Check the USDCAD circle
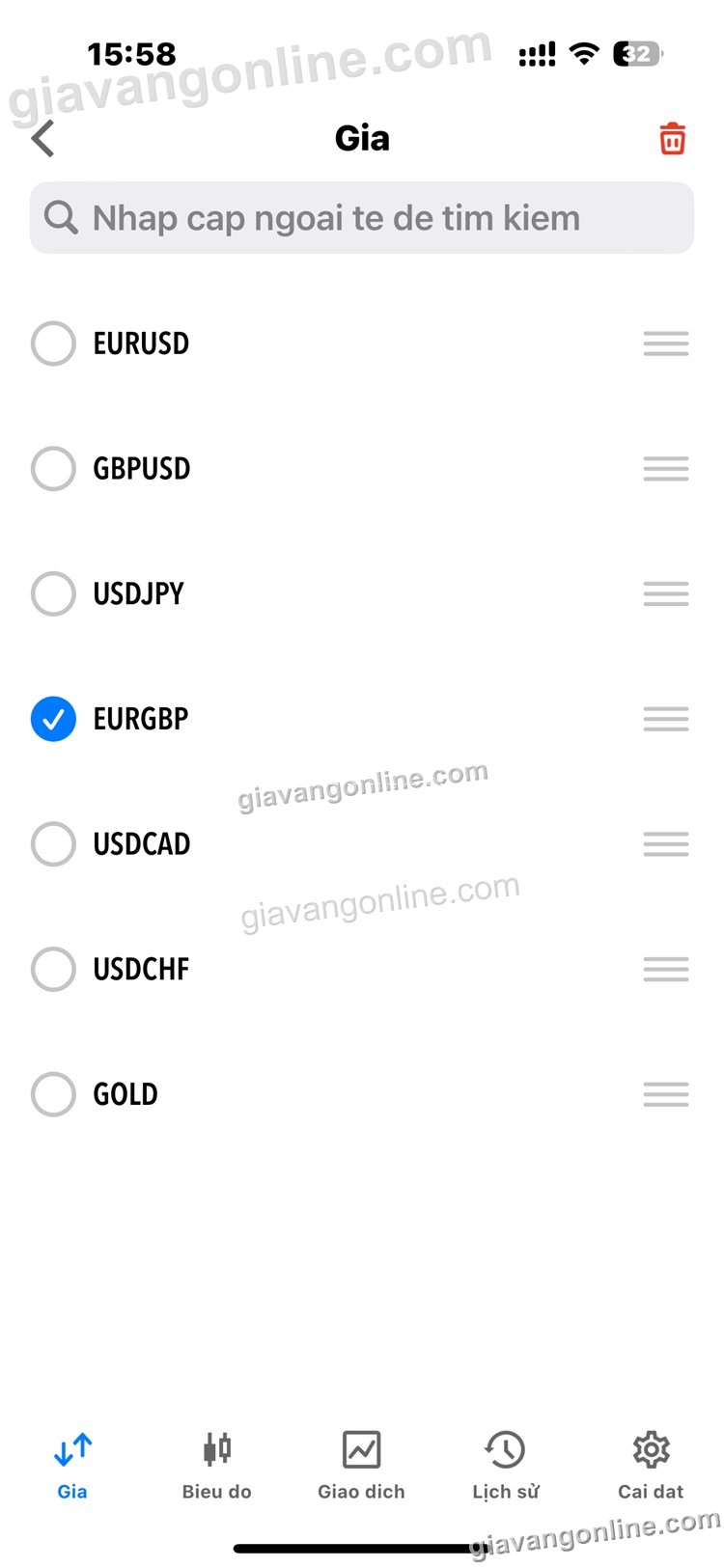Image resolution: width=724 pixels, height=1568 pixels. coord(53,844)
